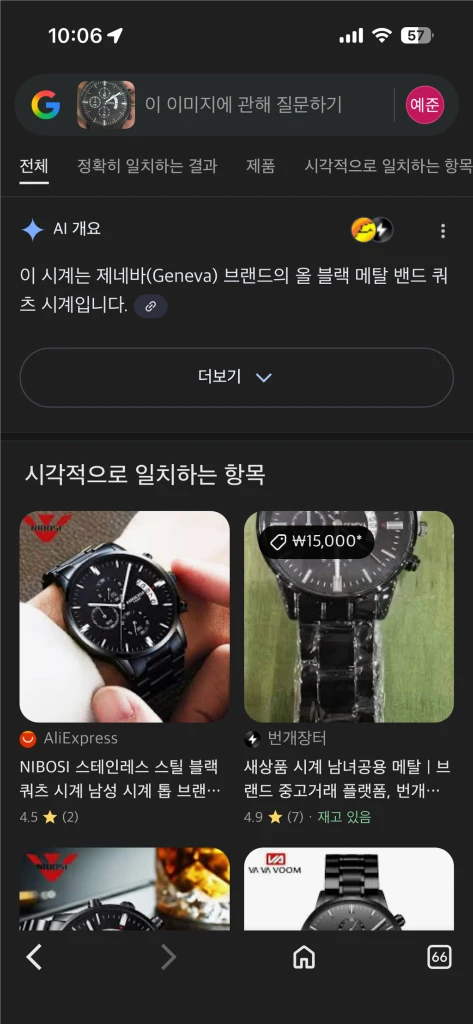Tap the AI overview source icons
Viewport: 473px width, 1024px height.
click(x=372, y=230)
